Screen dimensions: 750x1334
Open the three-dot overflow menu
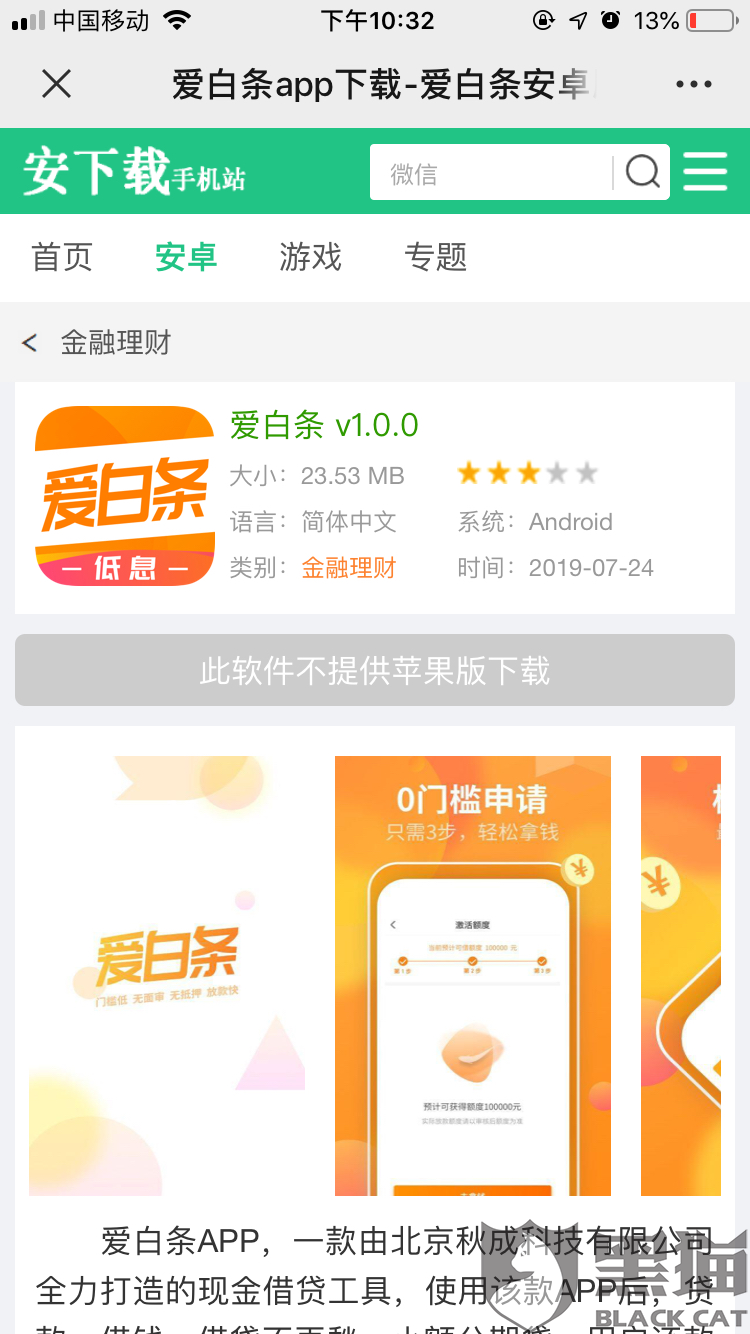click(x=694, y=85)
